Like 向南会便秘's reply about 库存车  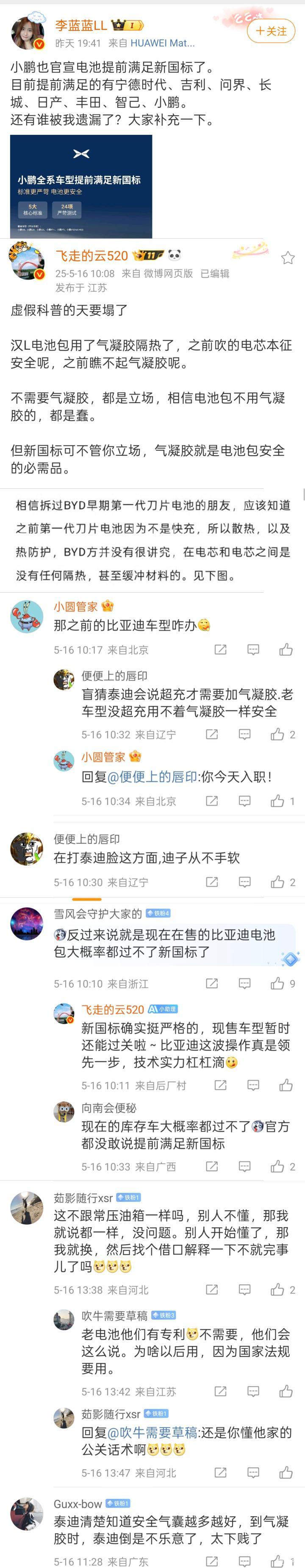(x=277, y=1167)
